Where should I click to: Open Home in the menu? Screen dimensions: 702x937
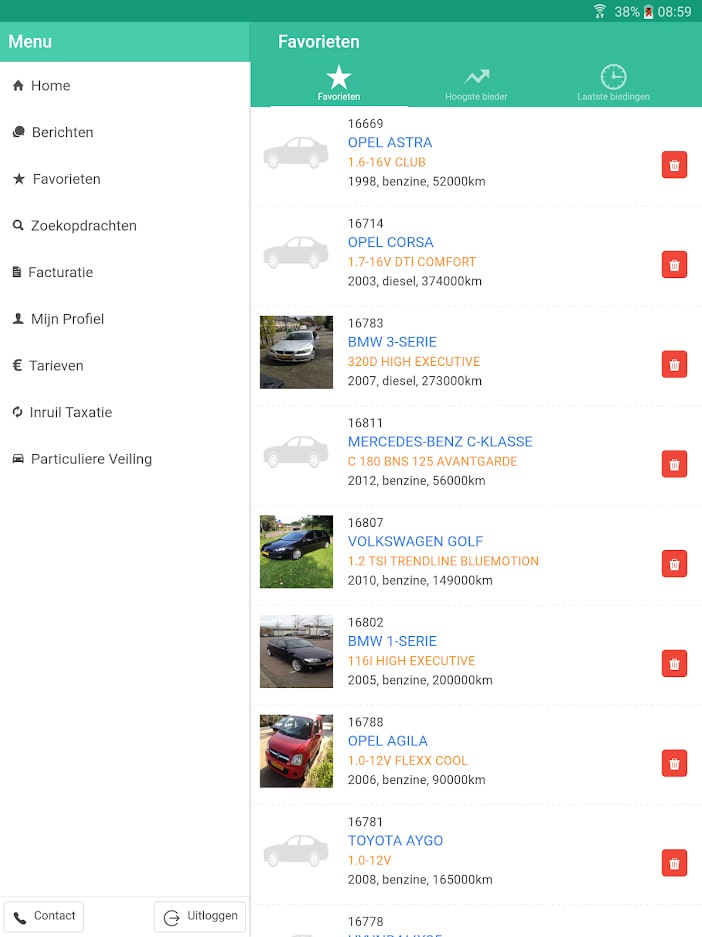point(50,86)
